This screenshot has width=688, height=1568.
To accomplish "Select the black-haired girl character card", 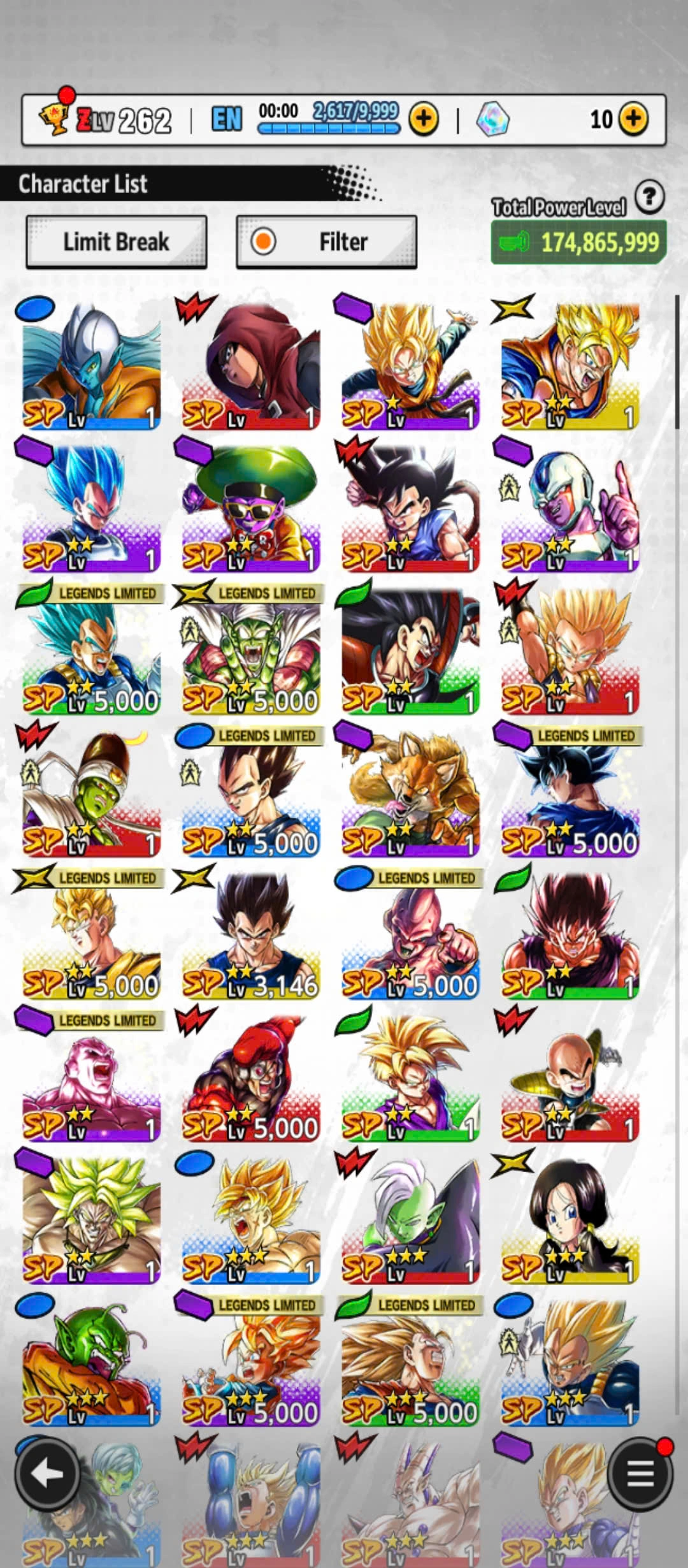I will [x=570, y=1221].
